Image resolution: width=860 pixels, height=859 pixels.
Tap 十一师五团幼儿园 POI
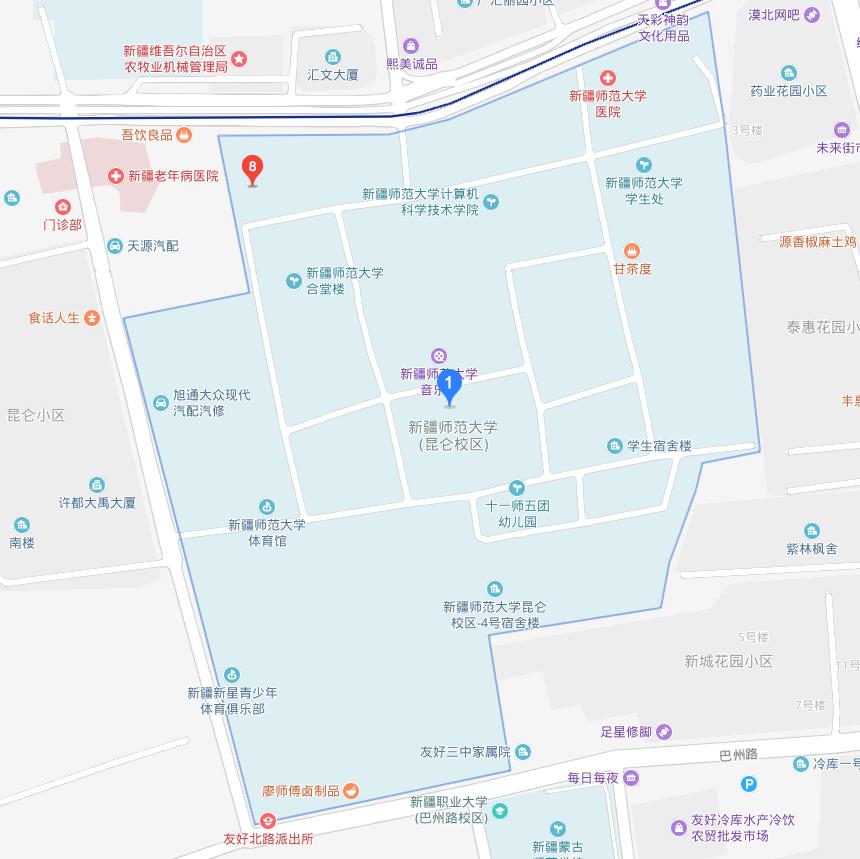click(x=516, y=488)
